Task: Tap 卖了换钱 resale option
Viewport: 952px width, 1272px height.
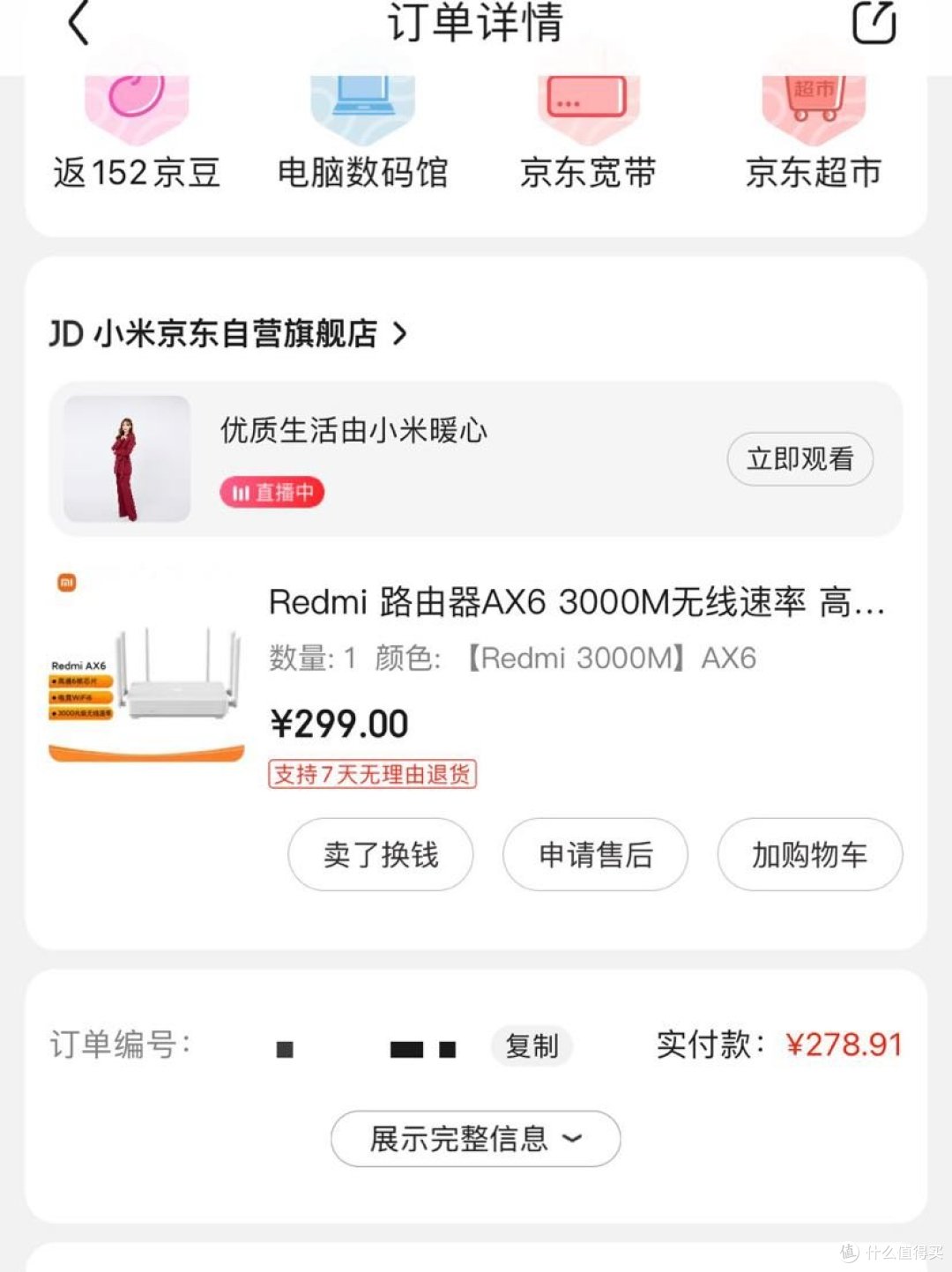Action: click(x=379, y=853)
